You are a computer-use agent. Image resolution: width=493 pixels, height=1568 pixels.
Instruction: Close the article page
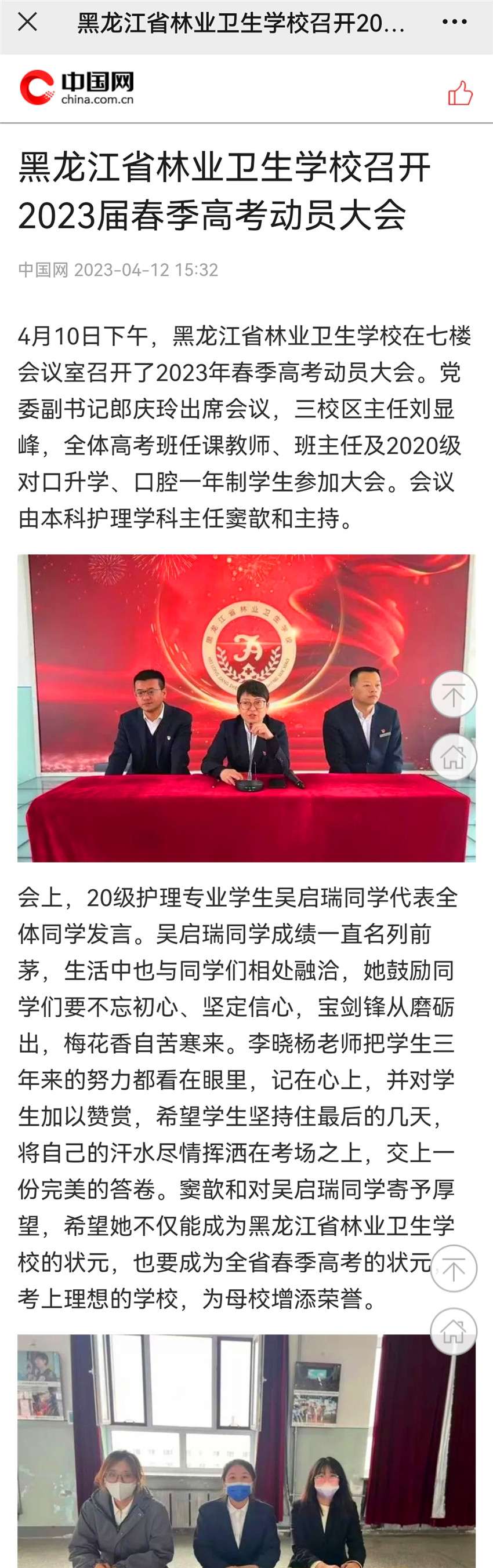[x=27, y=23]
